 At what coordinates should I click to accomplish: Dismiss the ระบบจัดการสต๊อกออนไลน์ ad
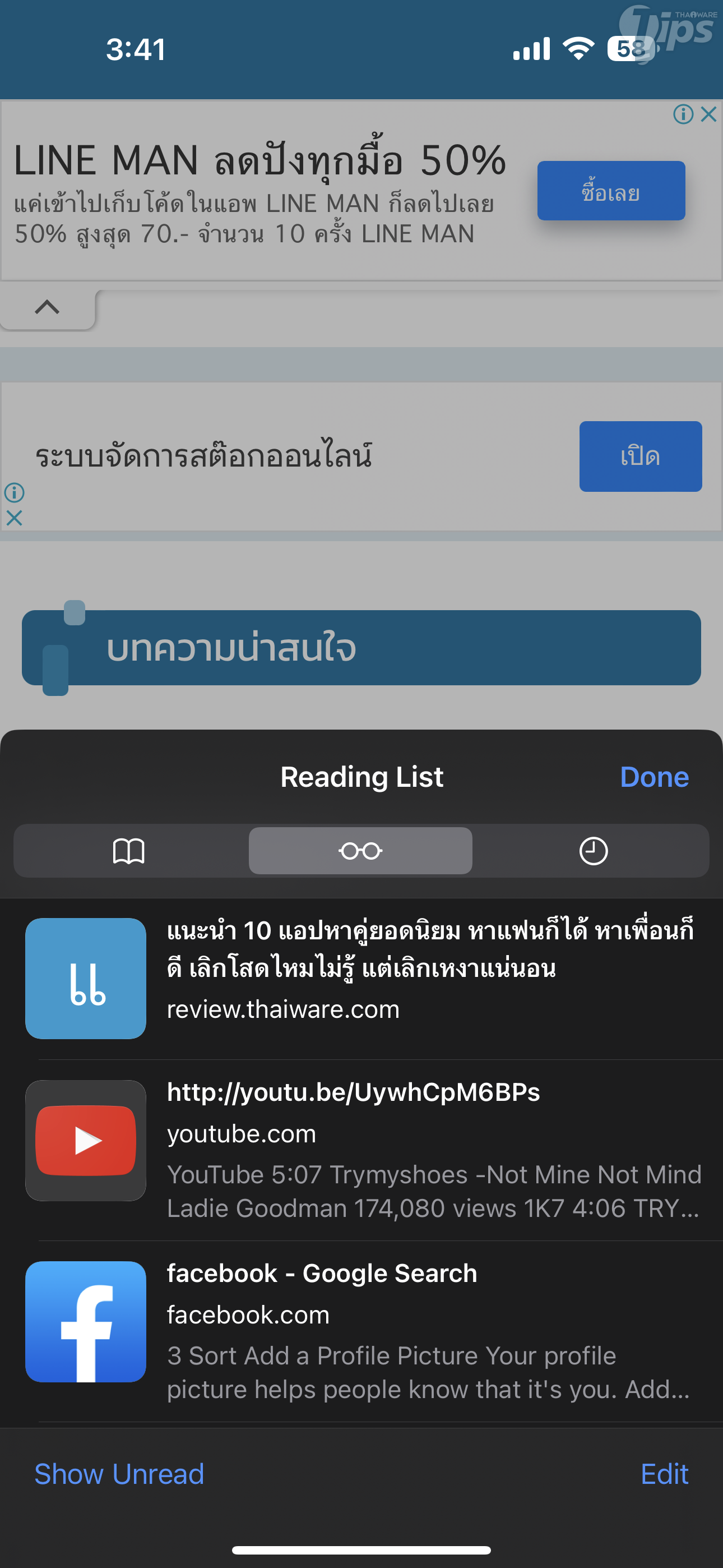[x=14, y=518]
